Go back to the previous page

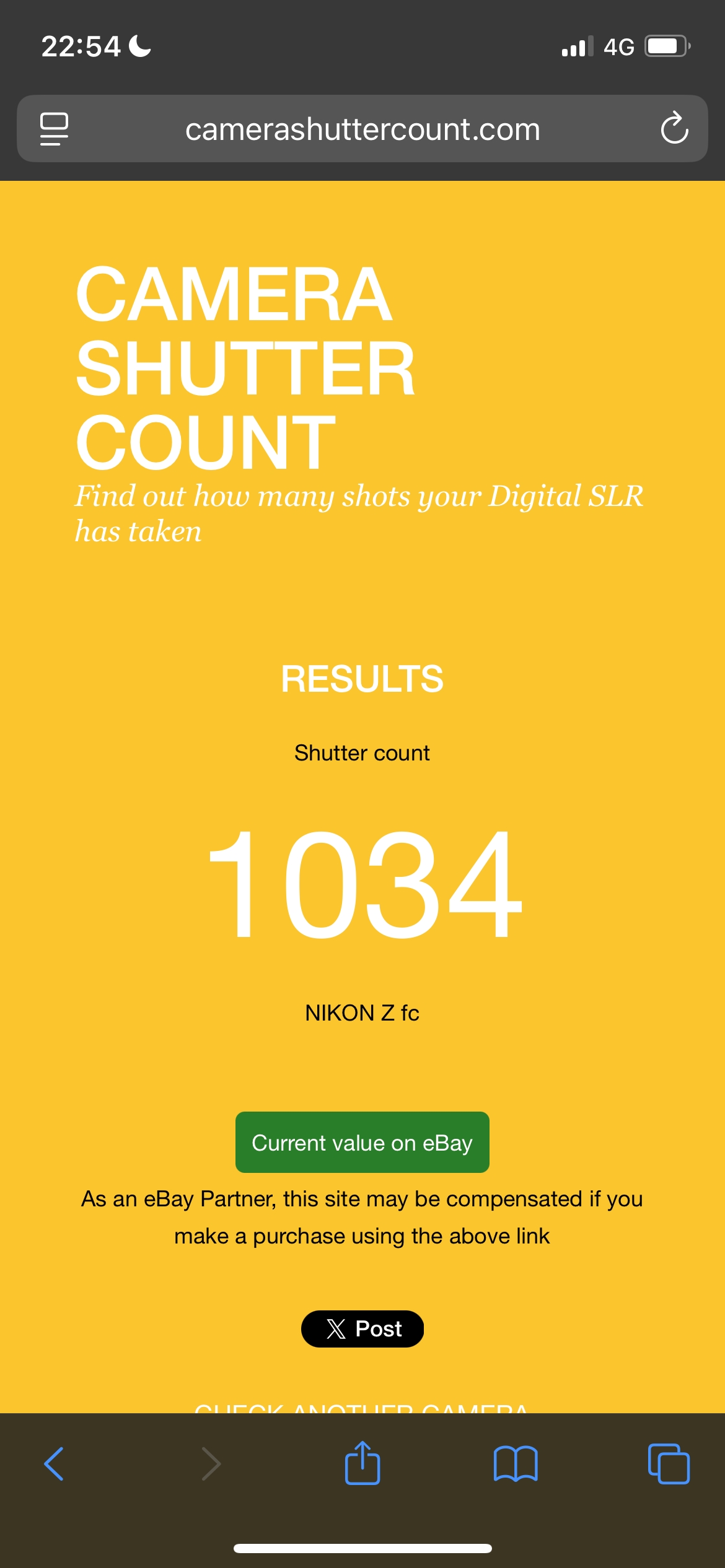(55, 1464)
